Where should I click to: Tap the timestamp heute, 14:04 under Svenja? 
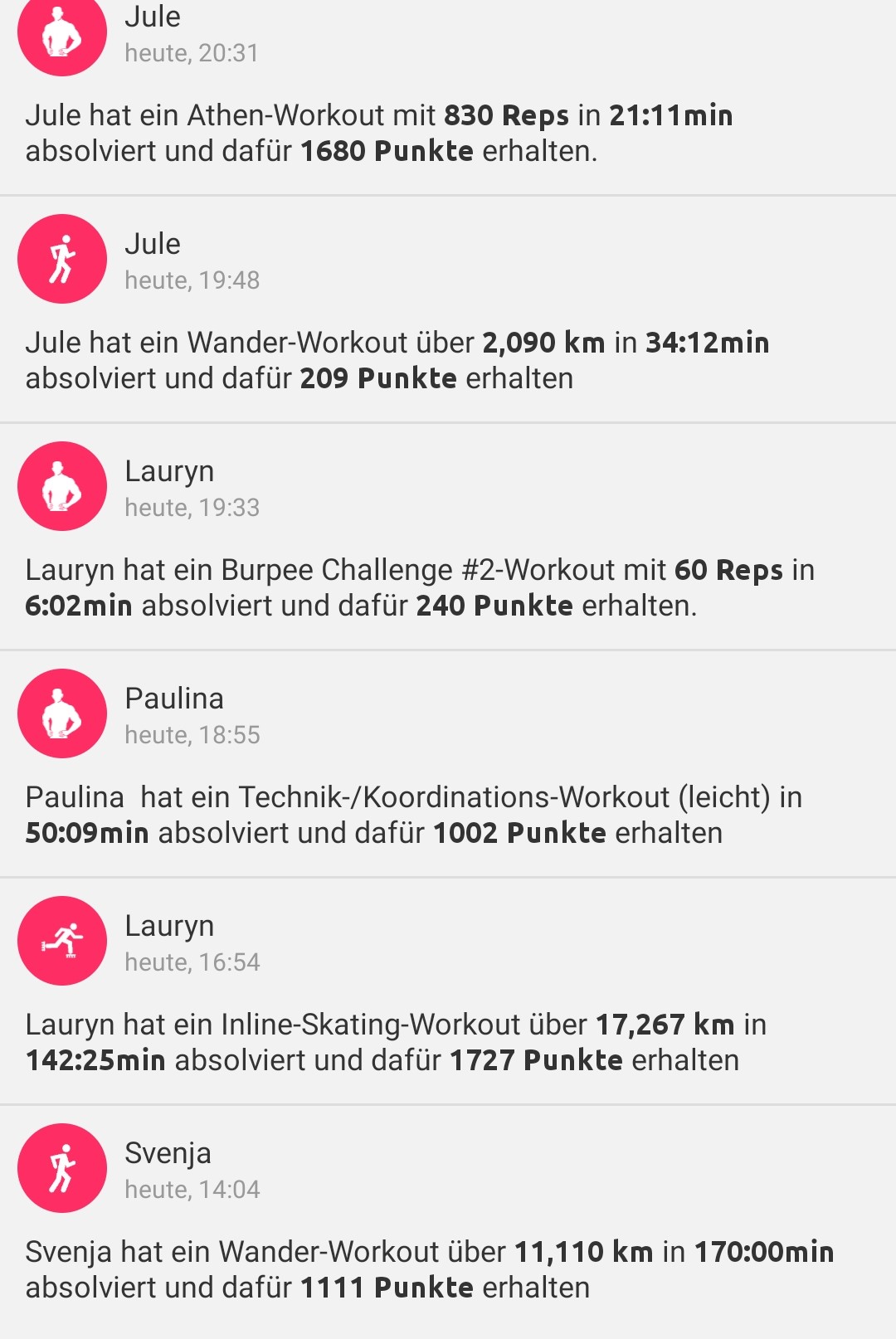(x=191, y=1190)
